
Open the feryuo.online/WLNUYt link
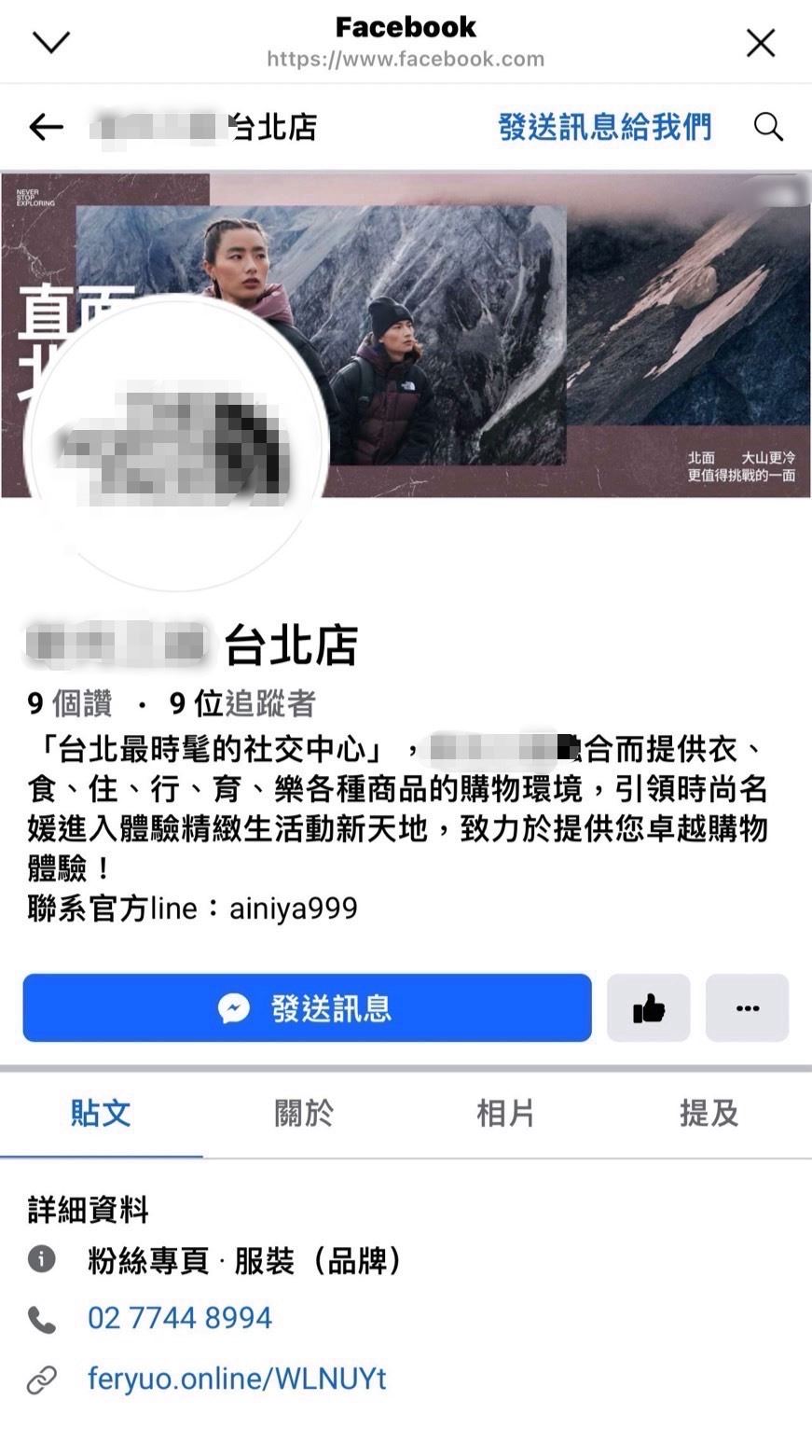[237, 1379]
